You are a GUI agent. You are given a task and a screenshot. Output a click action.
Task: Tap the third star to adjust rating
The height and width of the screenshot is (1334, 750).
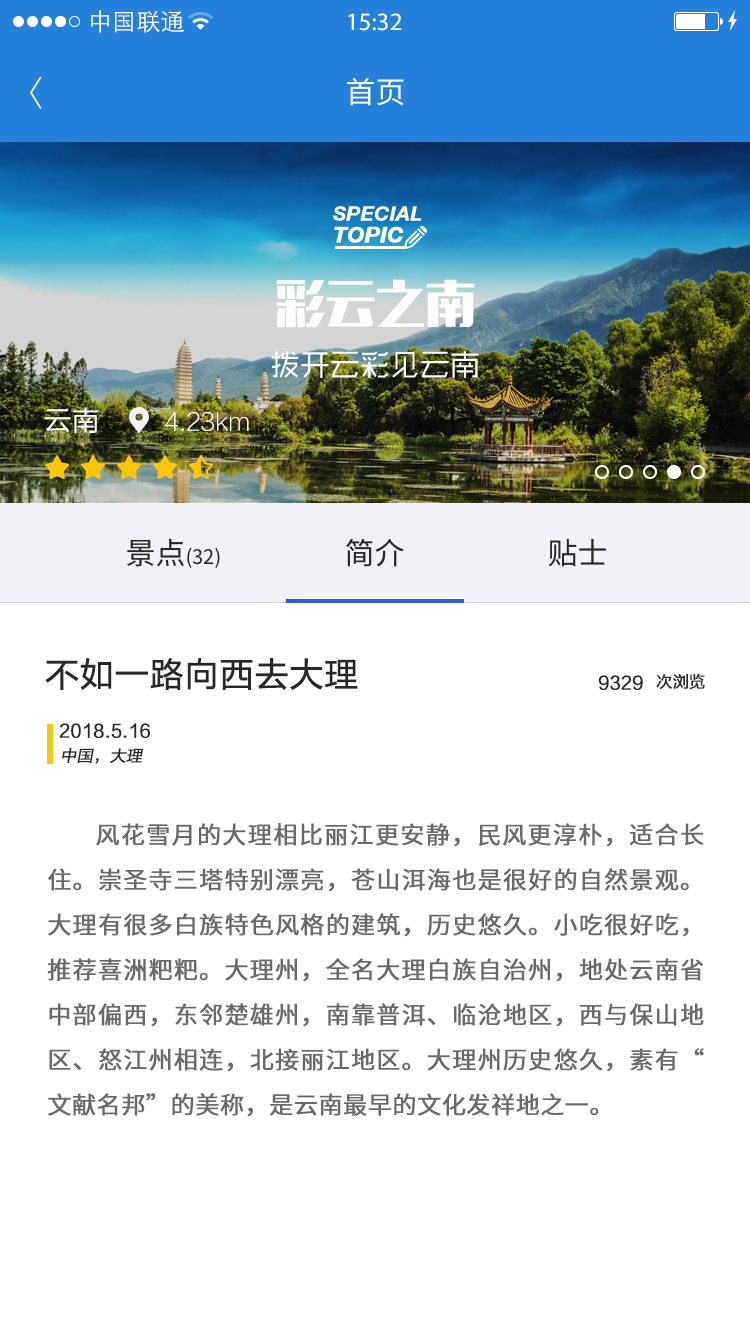coord(130,467)
